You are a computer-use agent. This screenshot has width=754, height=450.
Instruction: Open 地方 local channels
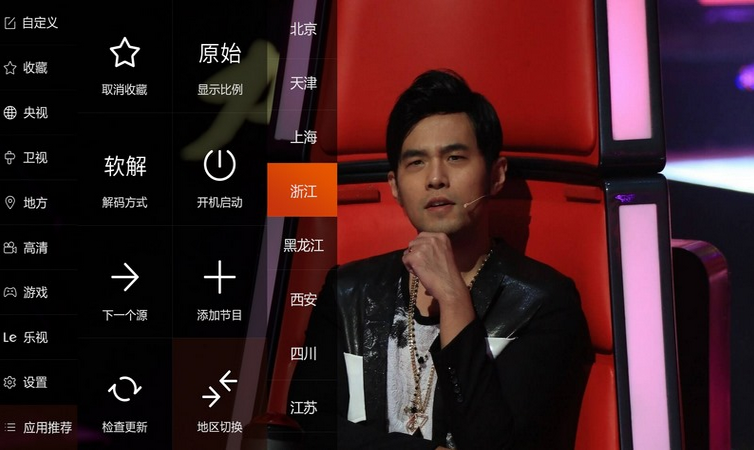click(x=35, y=203)
